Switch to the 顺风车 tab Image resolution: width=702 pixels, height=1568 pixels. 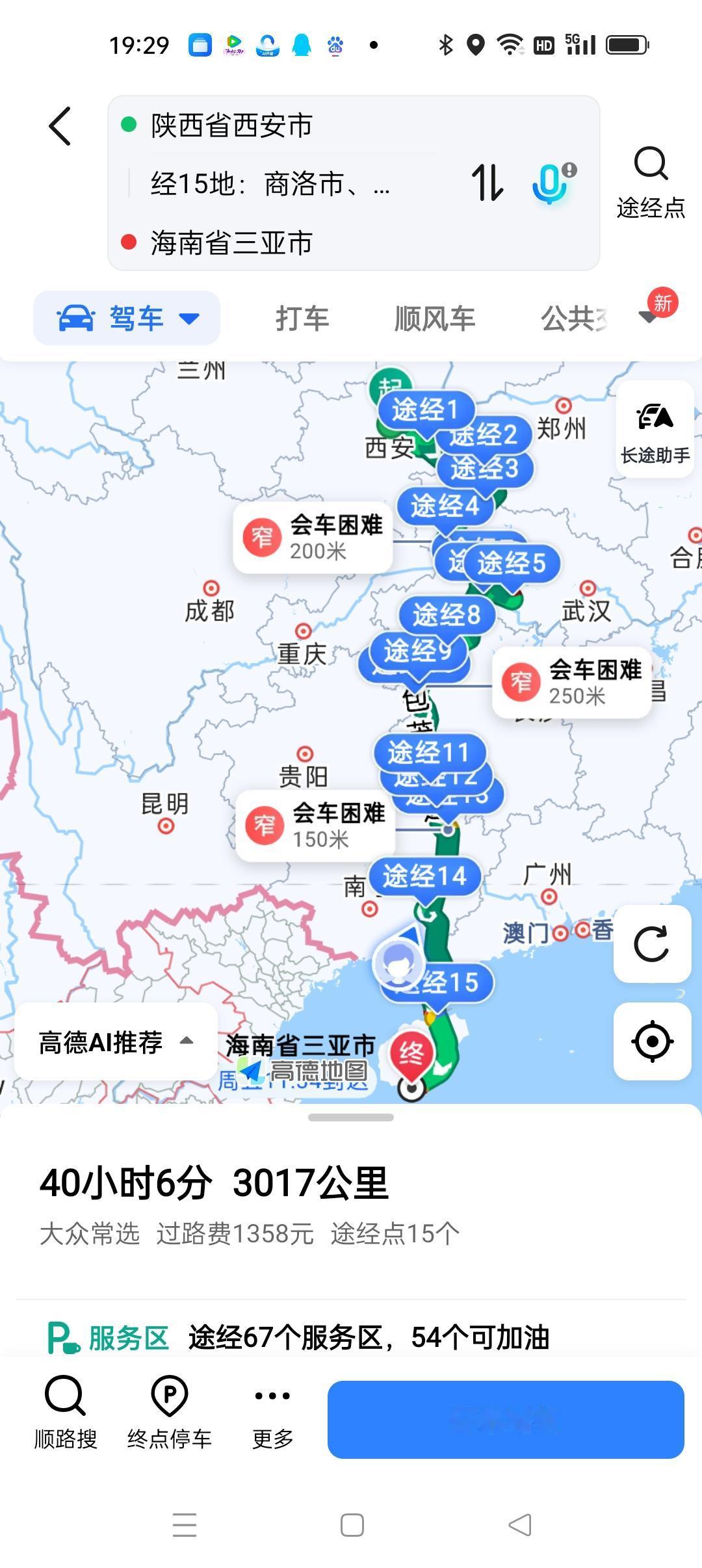(x=433, y=318)
